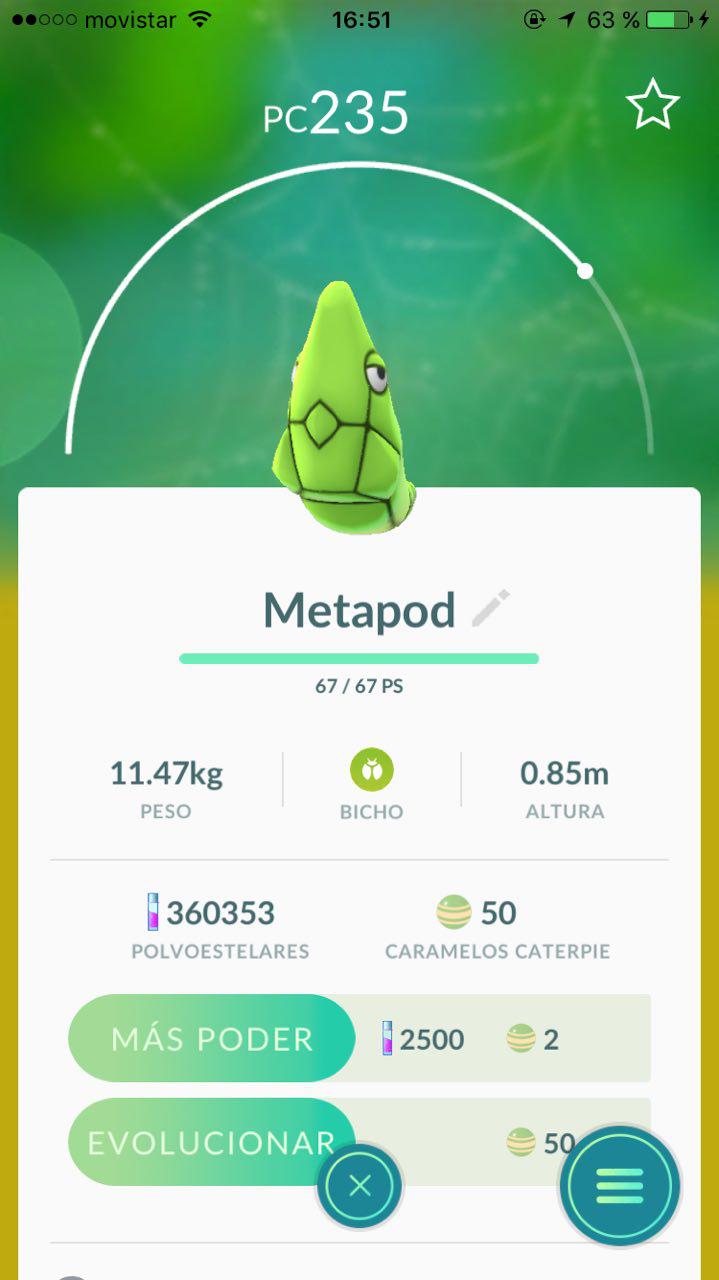Tap the MÁS PODER button
The width and height of the screenshot is (719, 1280).
[212, 1039]
